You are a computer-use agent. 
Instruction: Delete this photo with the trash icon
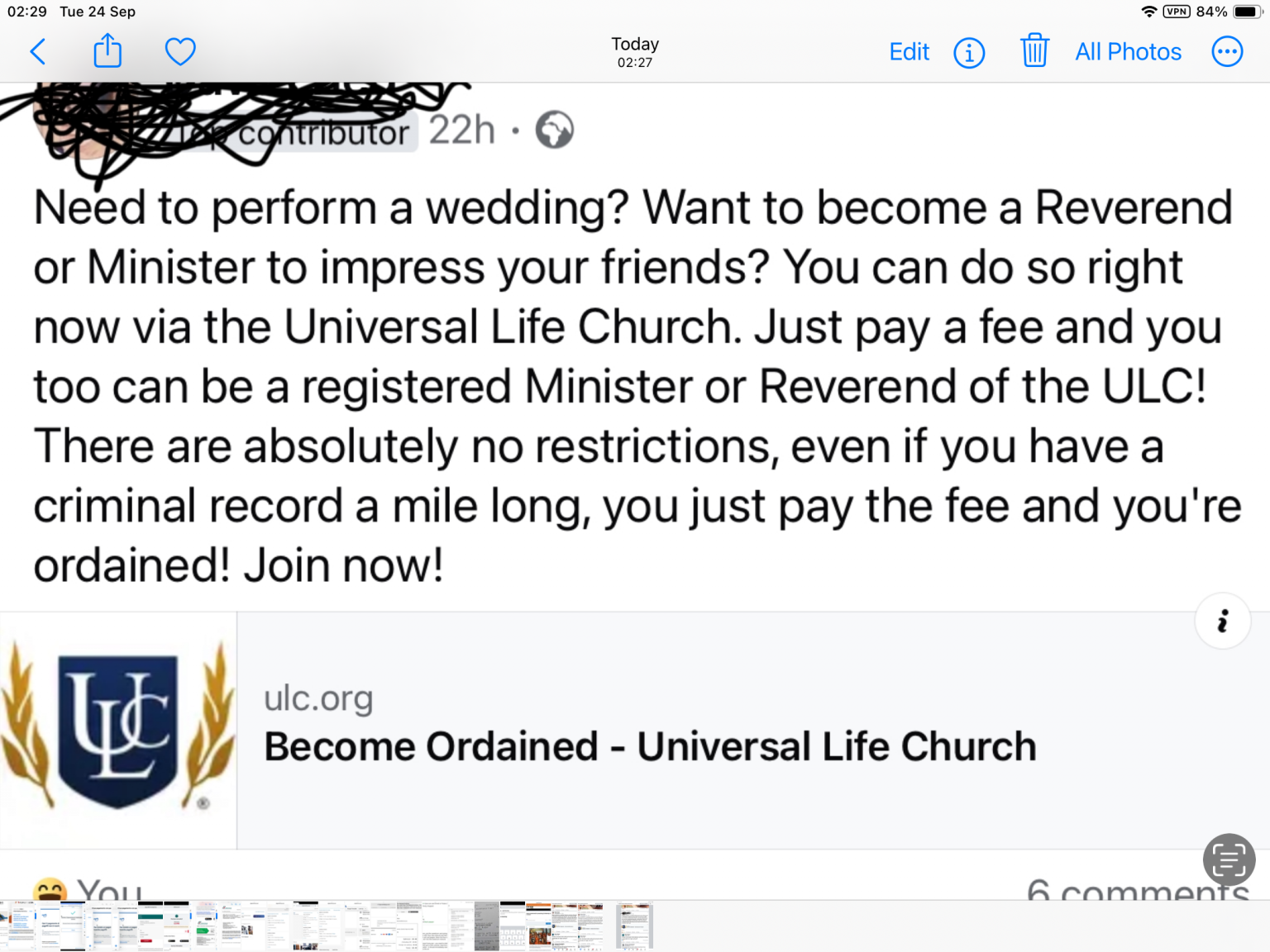1034,51
